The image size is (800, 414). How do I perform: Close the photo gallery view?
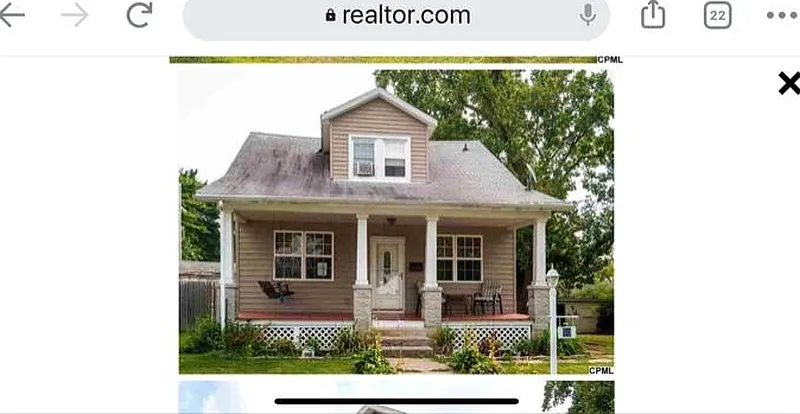click(x=788, y=83)
